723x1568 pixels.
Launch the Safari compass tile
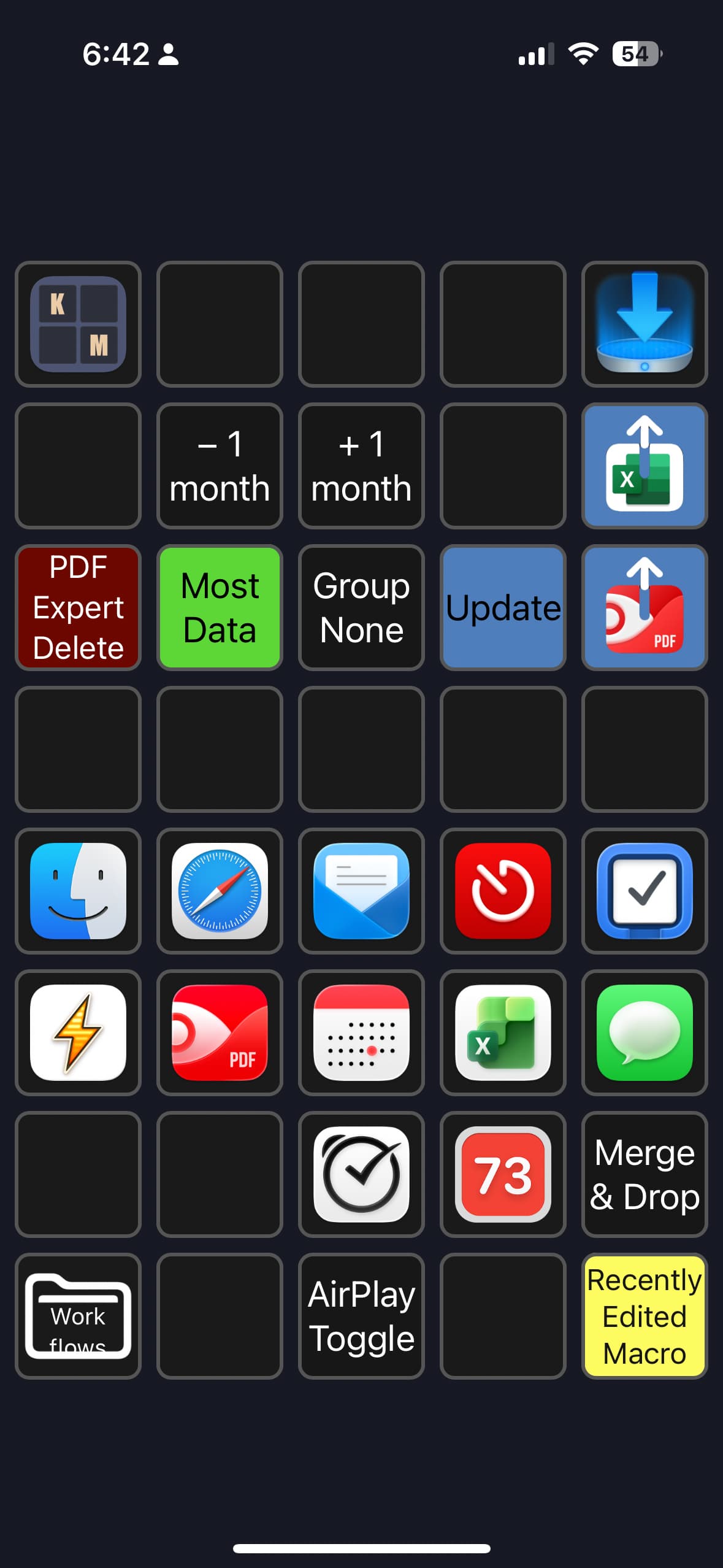(x=220, y=891)
